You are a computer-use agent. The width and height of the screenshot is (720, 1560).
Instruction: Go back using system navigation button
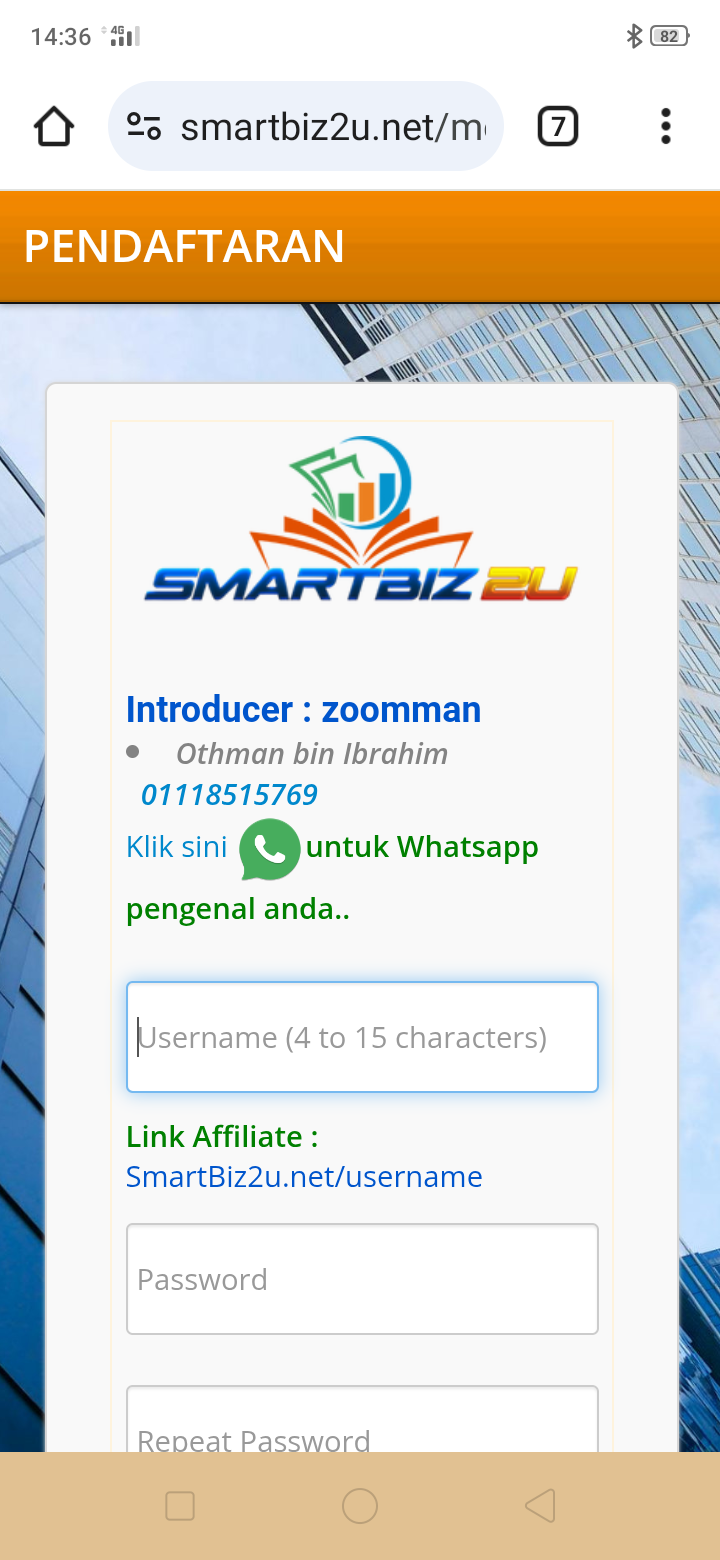point(540,1506)
